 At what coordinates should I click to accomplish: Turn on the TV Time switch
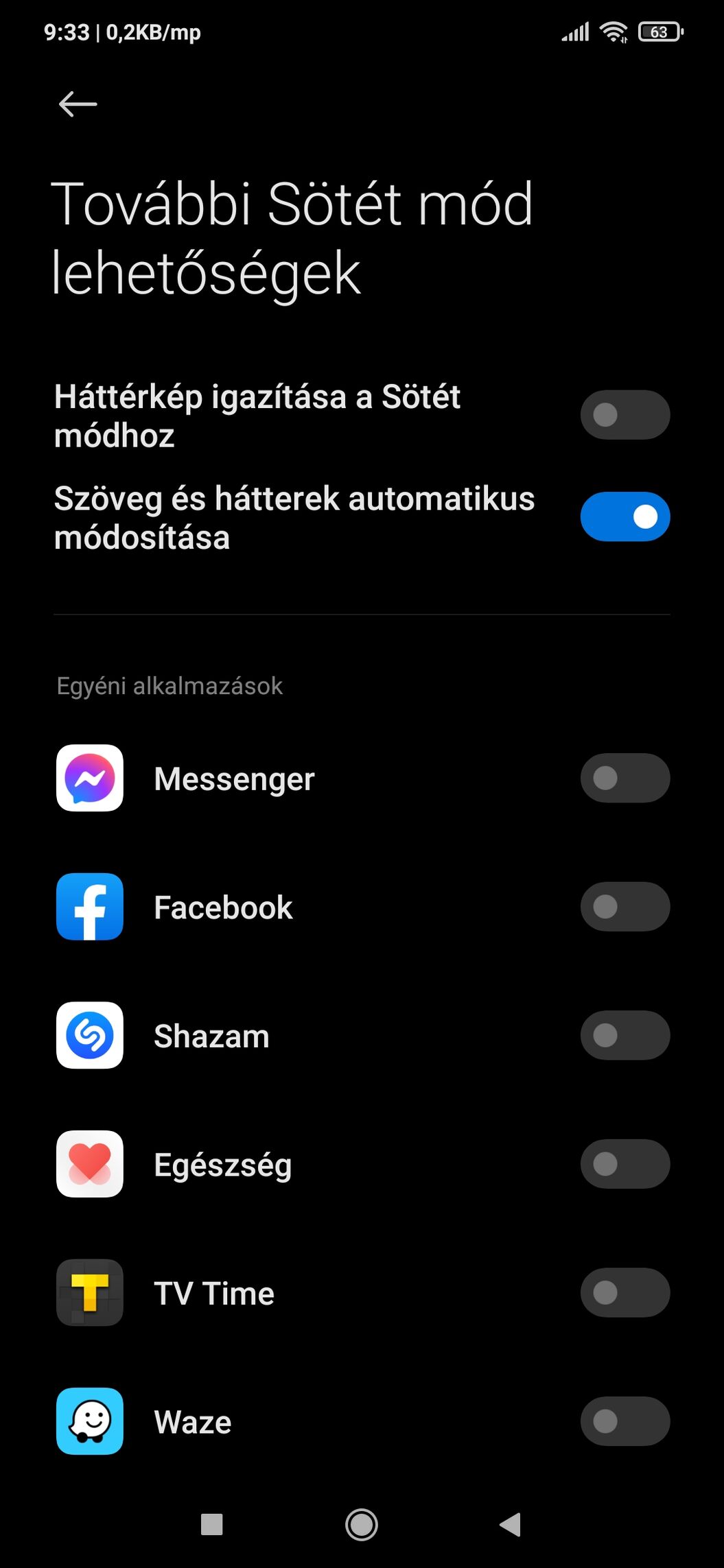(625, 1293)
